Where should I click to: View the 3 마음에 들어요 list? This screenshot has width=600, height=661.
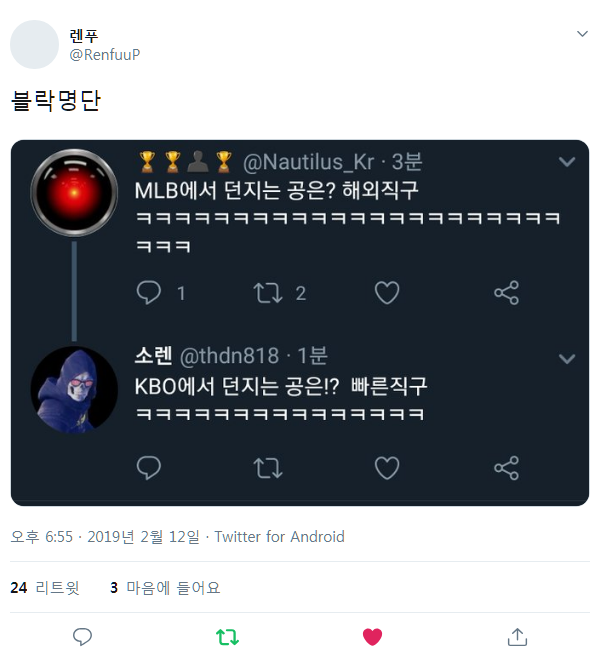165,588
